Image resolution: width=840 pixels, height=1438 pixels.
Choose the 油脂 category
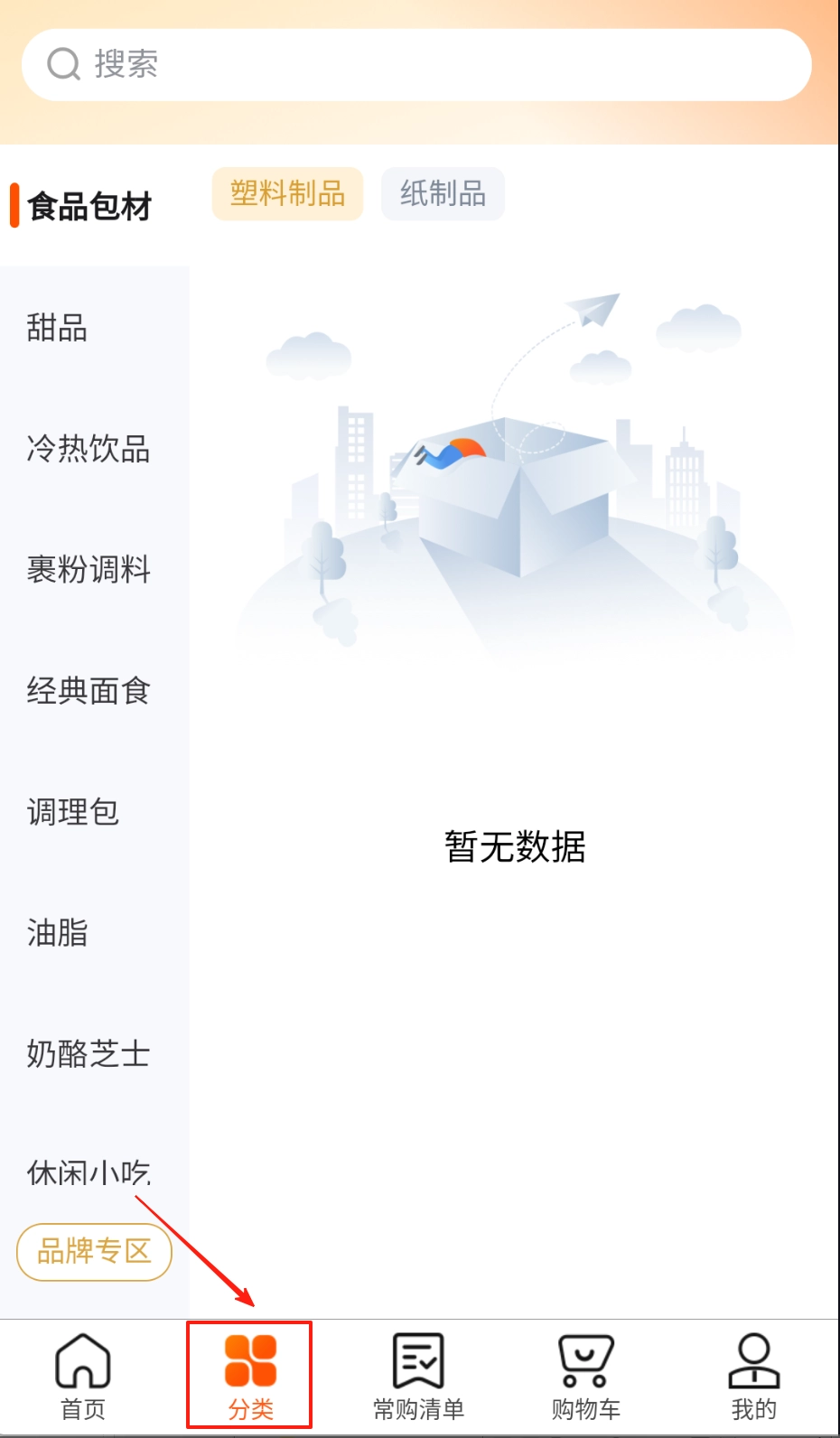[x=57, y=933]
